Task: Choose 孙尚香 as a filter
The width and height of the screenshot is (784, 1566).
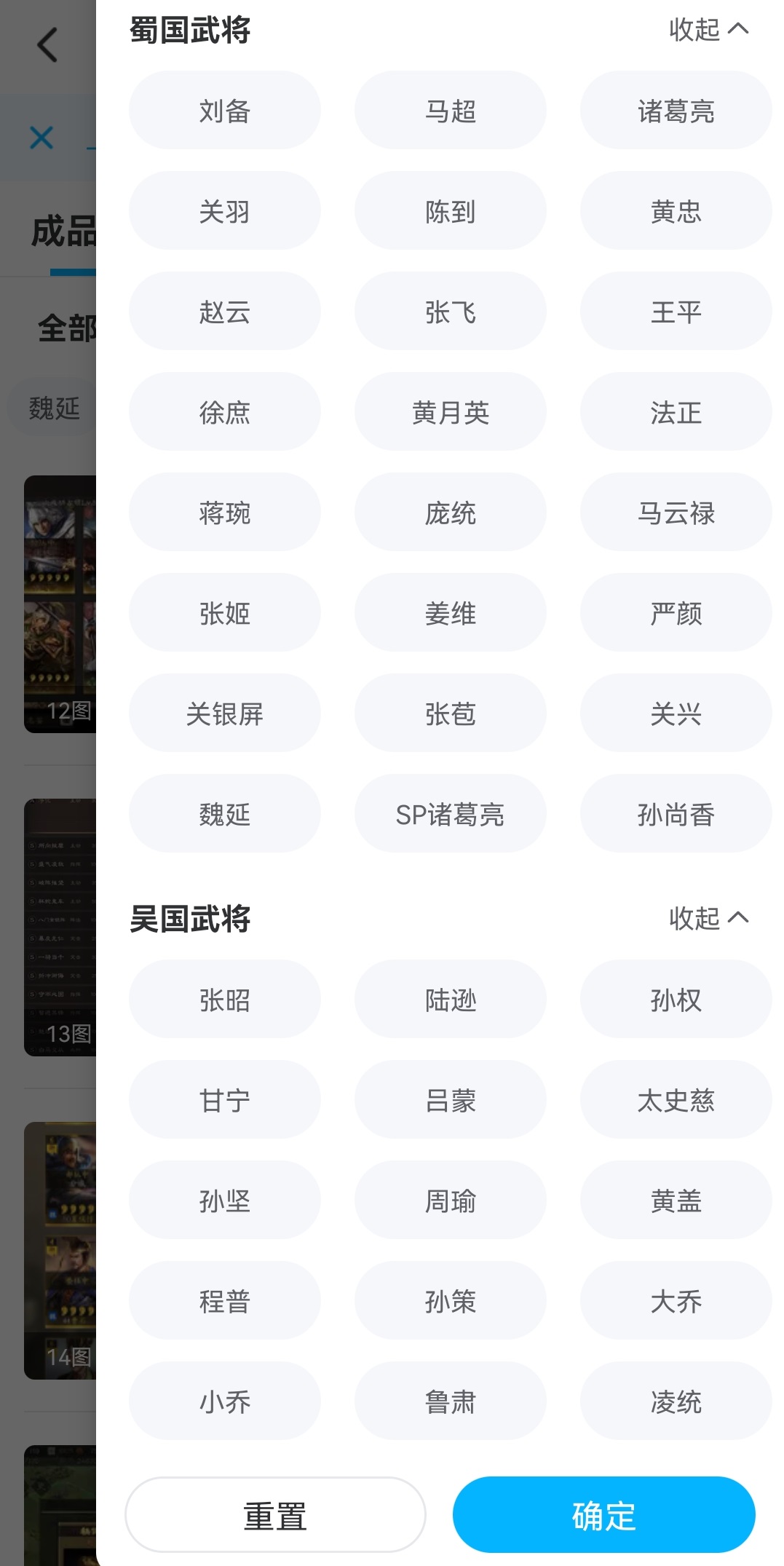Action: tap(676, 814)
